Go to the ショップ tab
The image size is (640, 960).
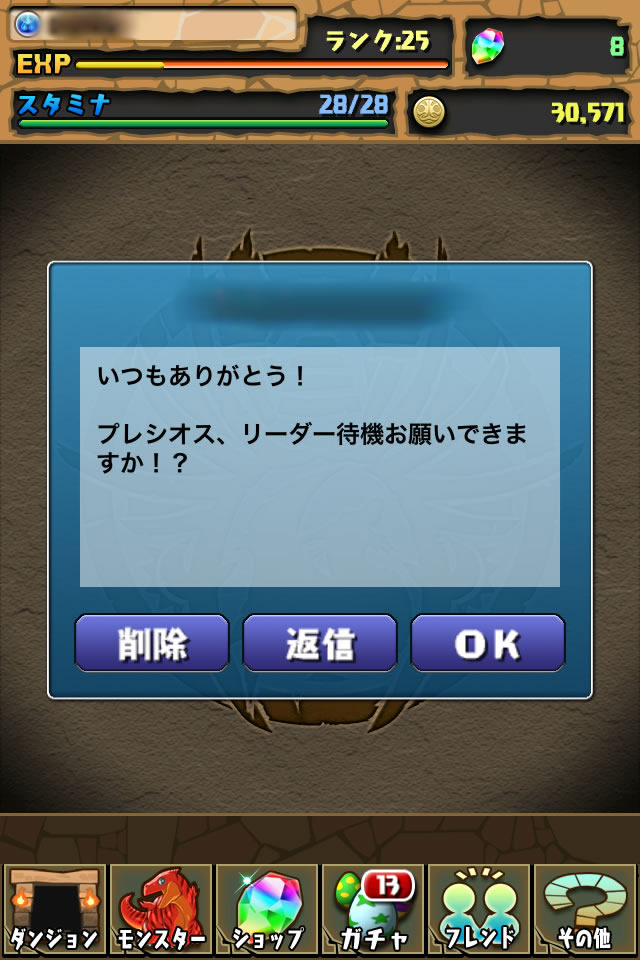pos(267,908)
